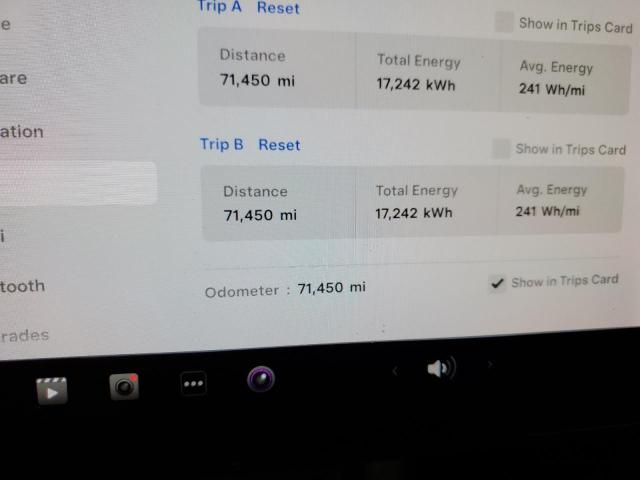
Task: Open the three-dot app launcher
Action: coord(193,384)
